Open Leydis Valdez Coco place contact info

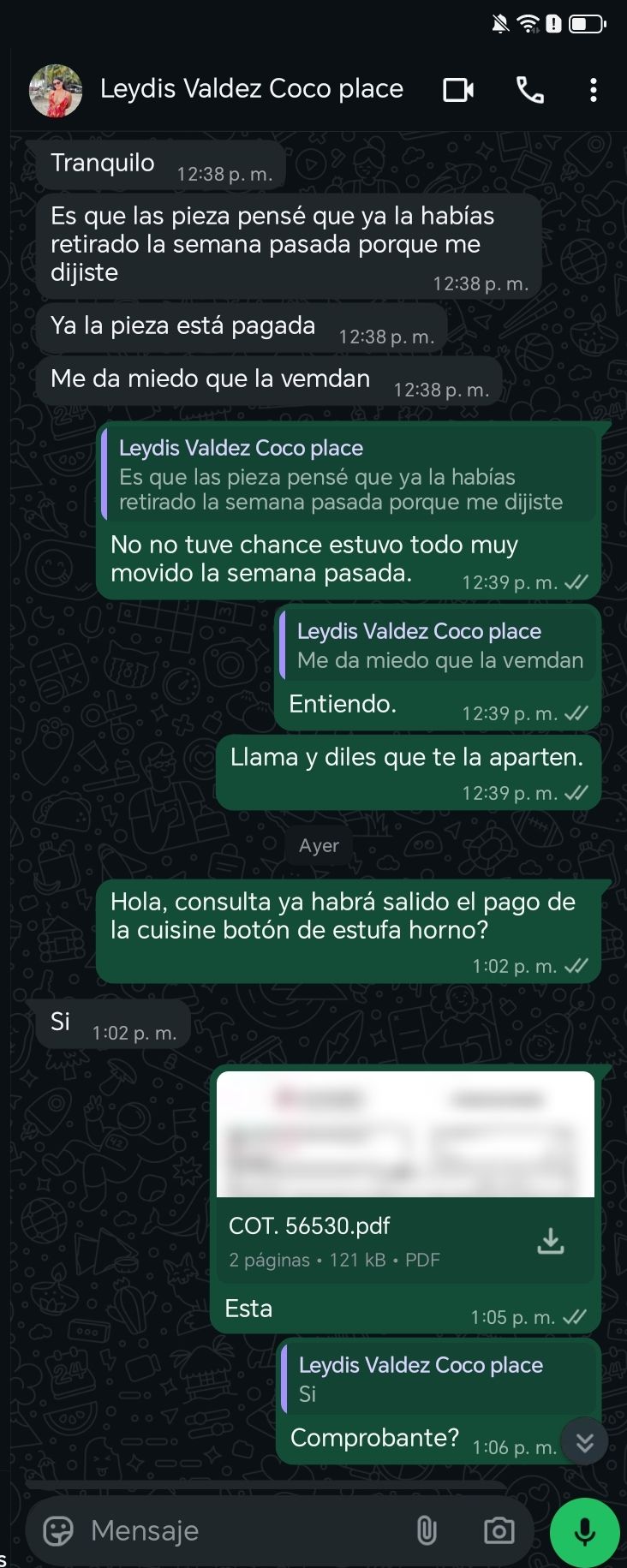tap(251, 89)
